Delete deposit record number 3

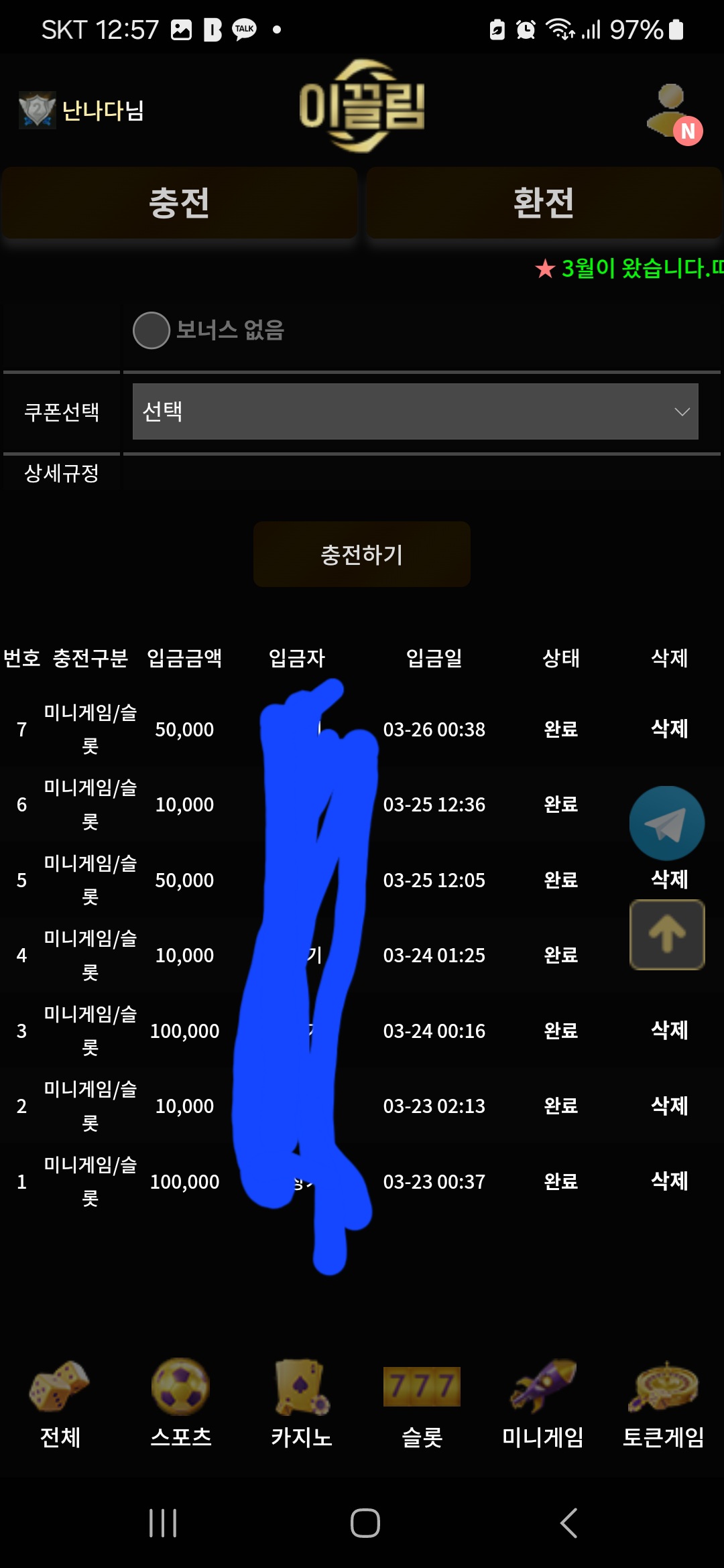[x=669, y=1030]
